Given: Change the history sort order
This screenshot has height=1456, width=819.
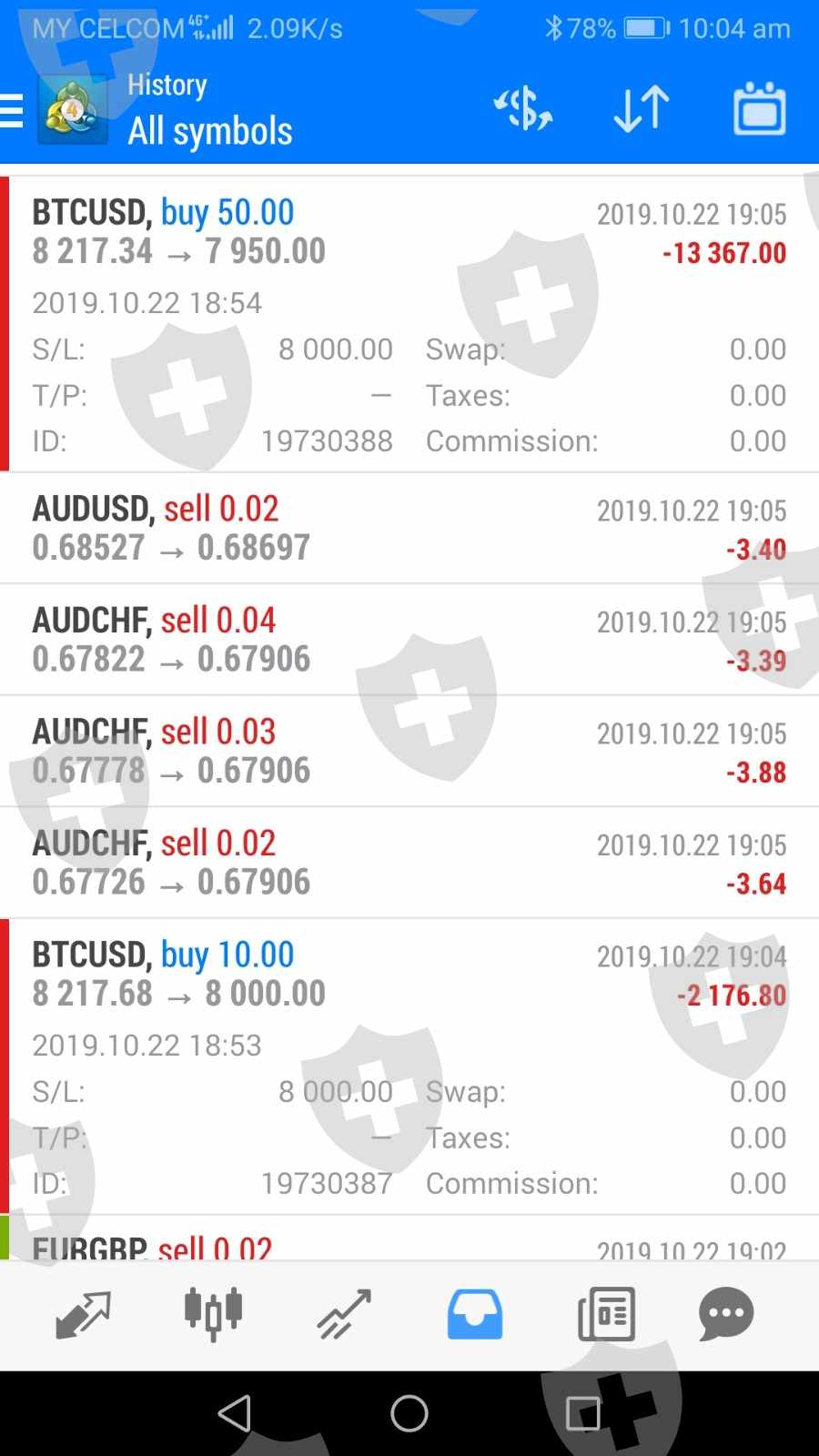Looking at the screenshot, I should (642, 109).
